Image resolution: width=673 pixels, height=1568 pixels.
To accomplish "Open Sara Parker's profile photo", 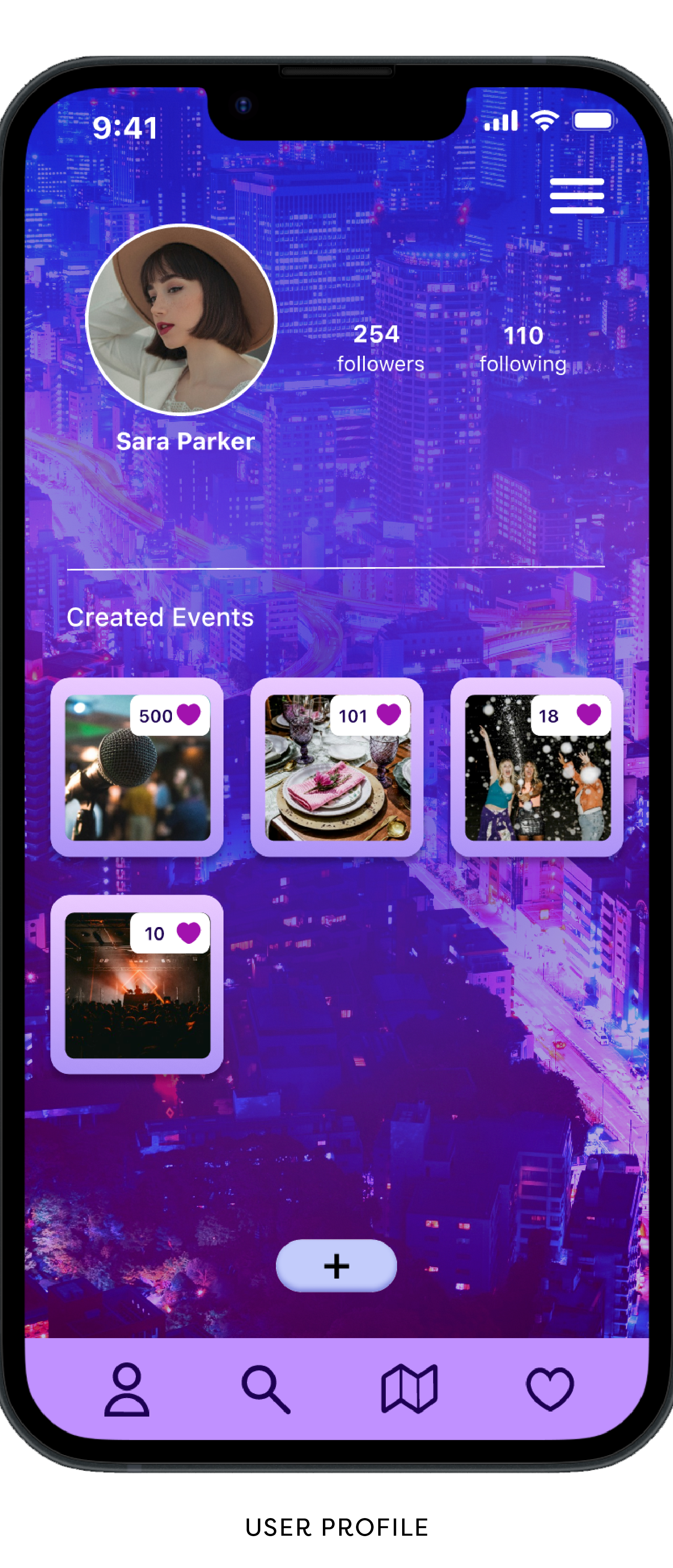I will [x=181, y=320].
